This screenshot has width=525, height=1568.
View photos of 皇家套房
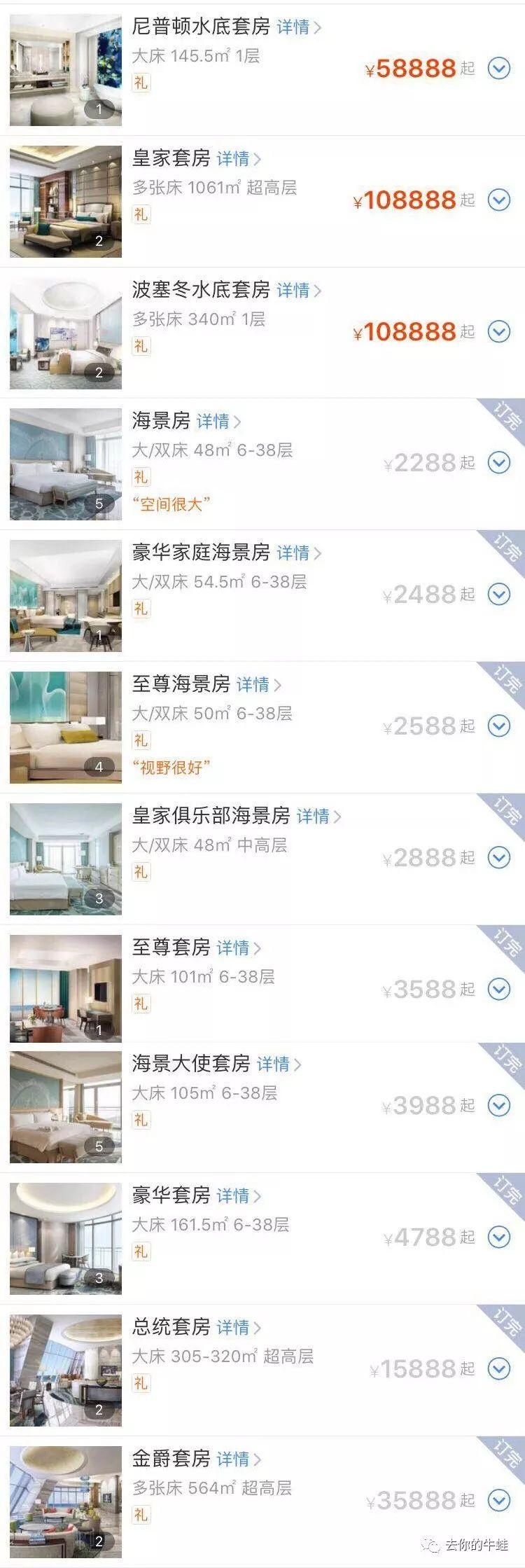tap(66, 202)
